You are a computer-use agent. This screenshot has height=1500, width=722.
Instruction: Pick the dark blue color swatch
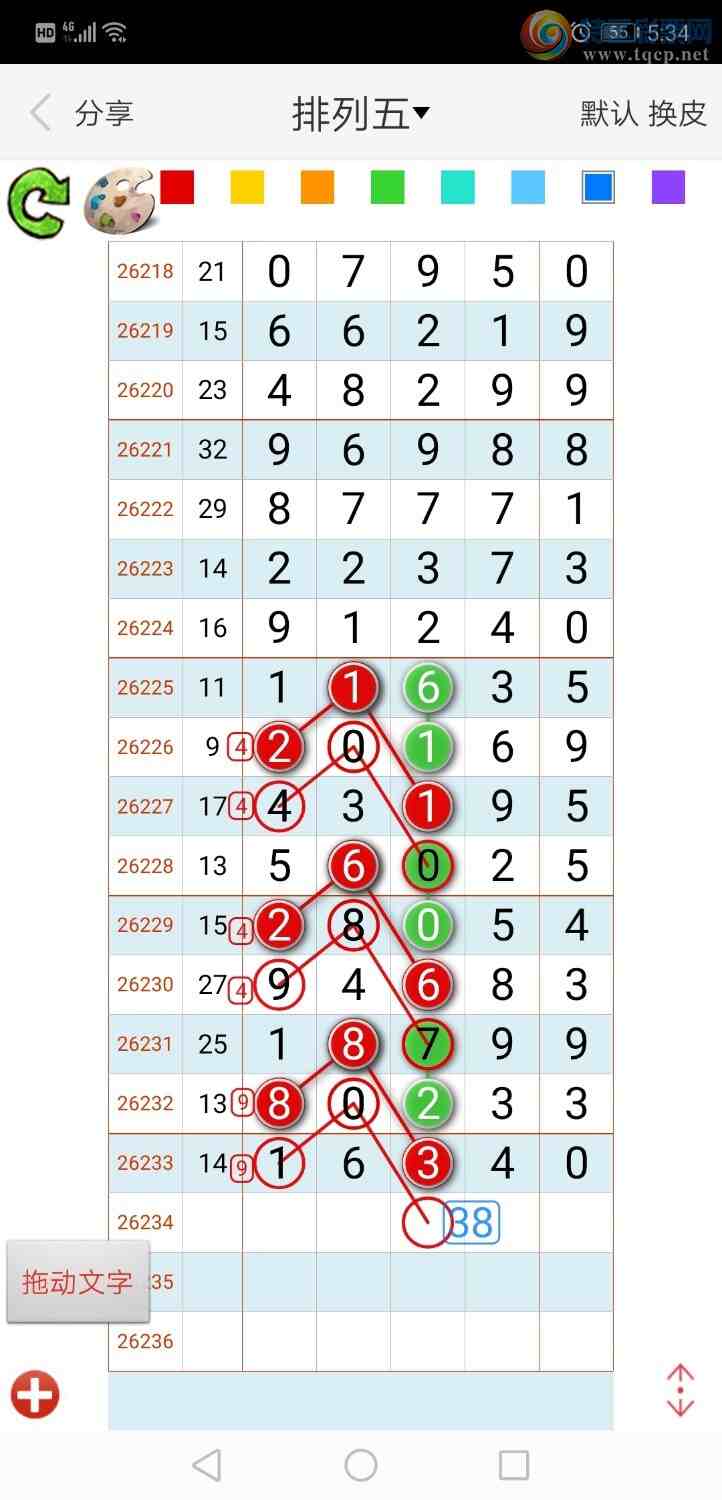pyautogui.click(x=598, y=187)
